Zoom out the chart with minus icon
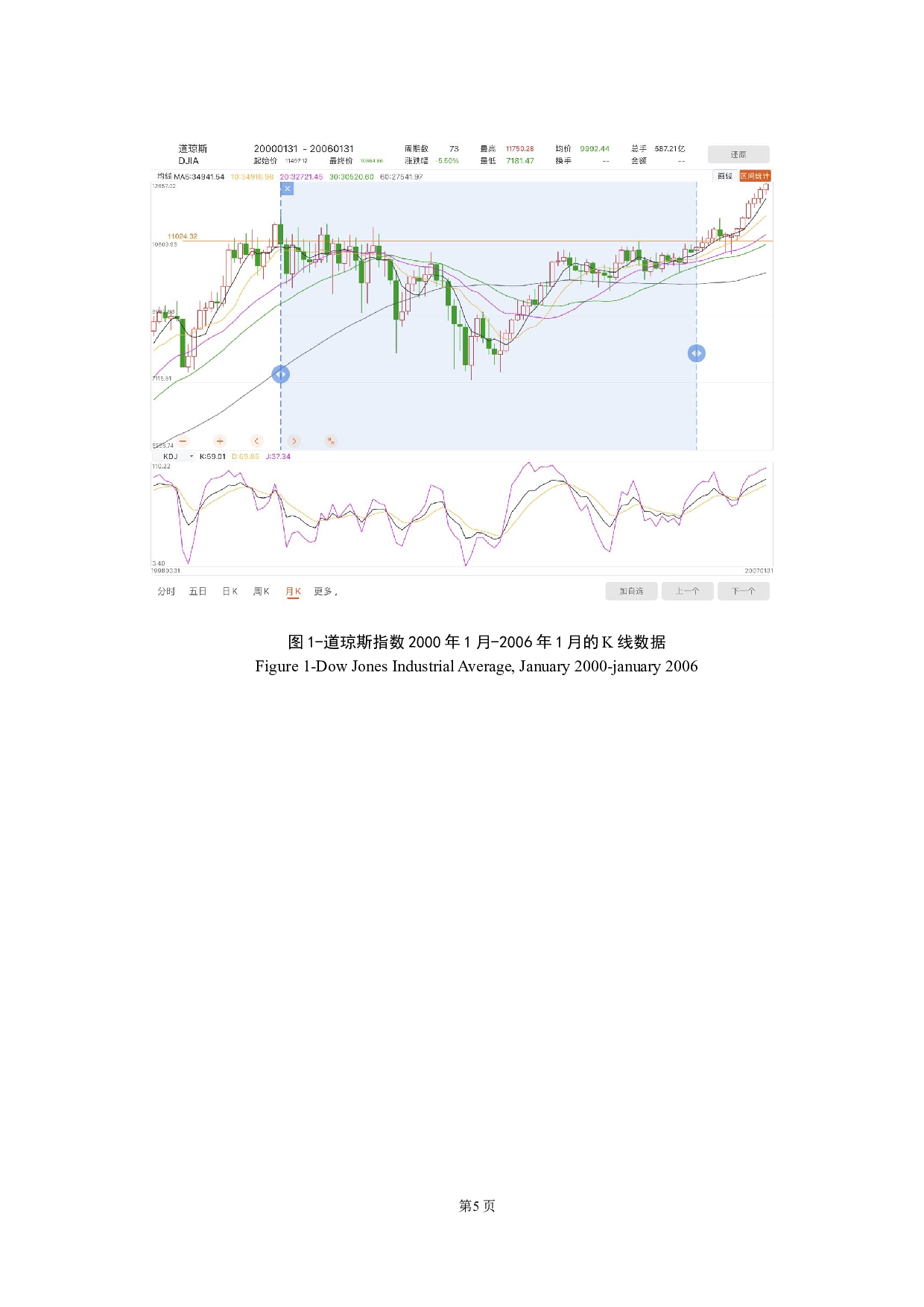Viewport: 924px width, 1307px height. [183, 441]
